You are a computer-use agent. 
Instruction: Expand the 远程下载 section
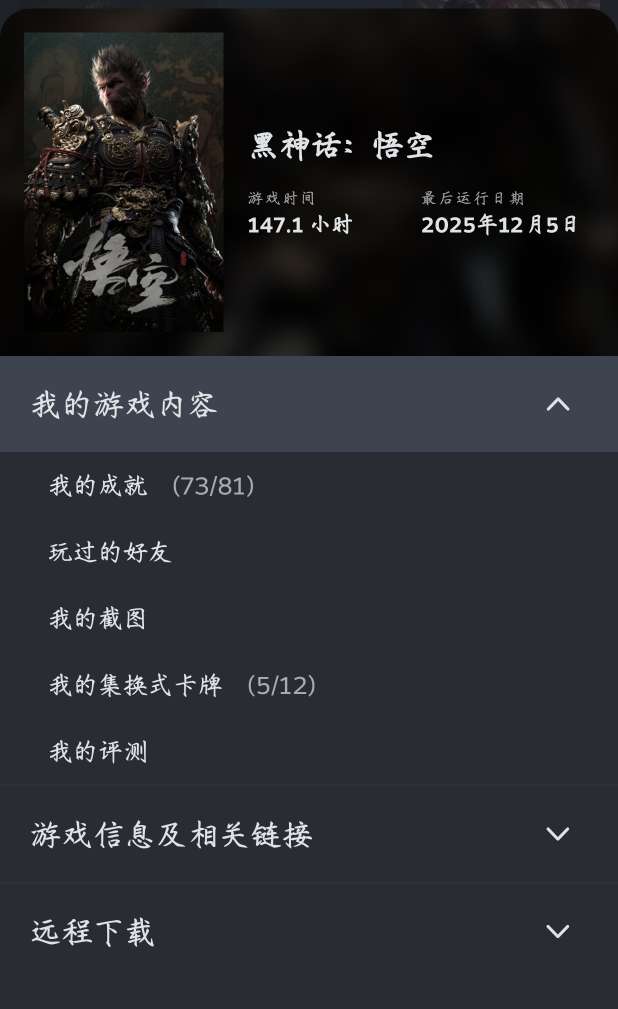[557, 932]
